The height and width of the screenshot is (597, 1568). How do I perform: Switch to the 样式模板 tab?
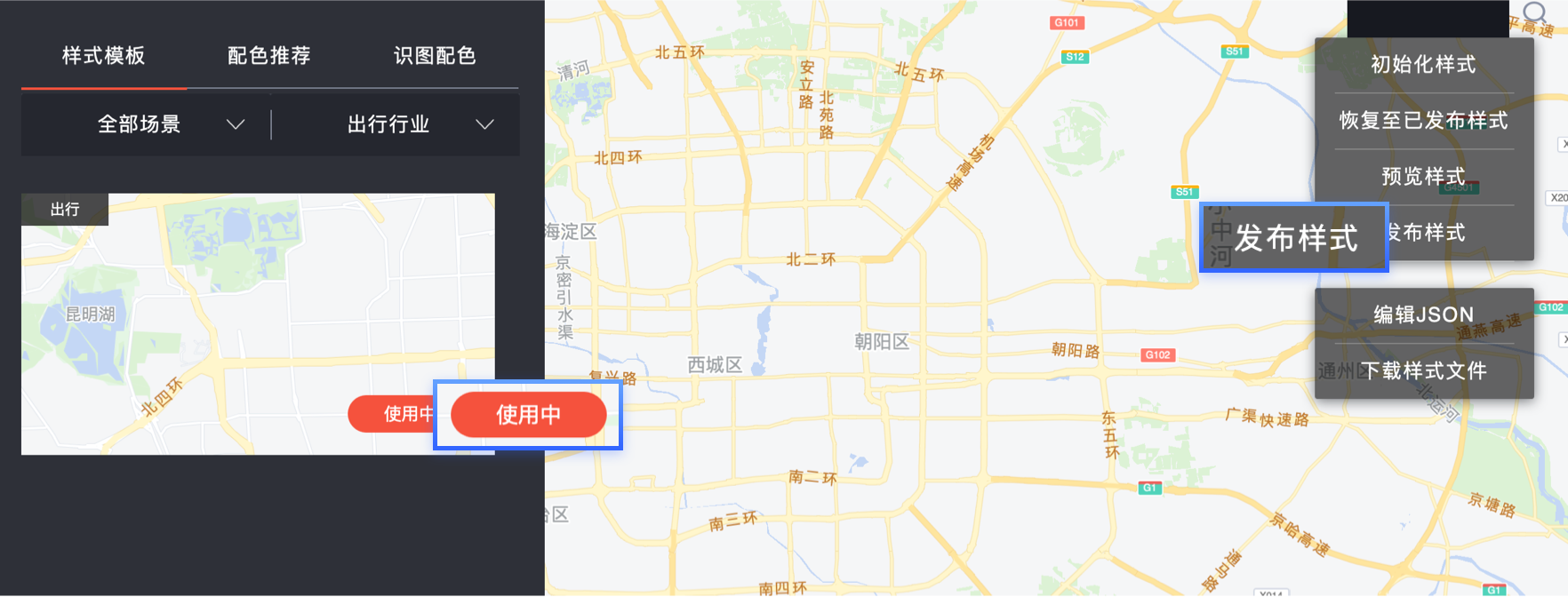103,56
